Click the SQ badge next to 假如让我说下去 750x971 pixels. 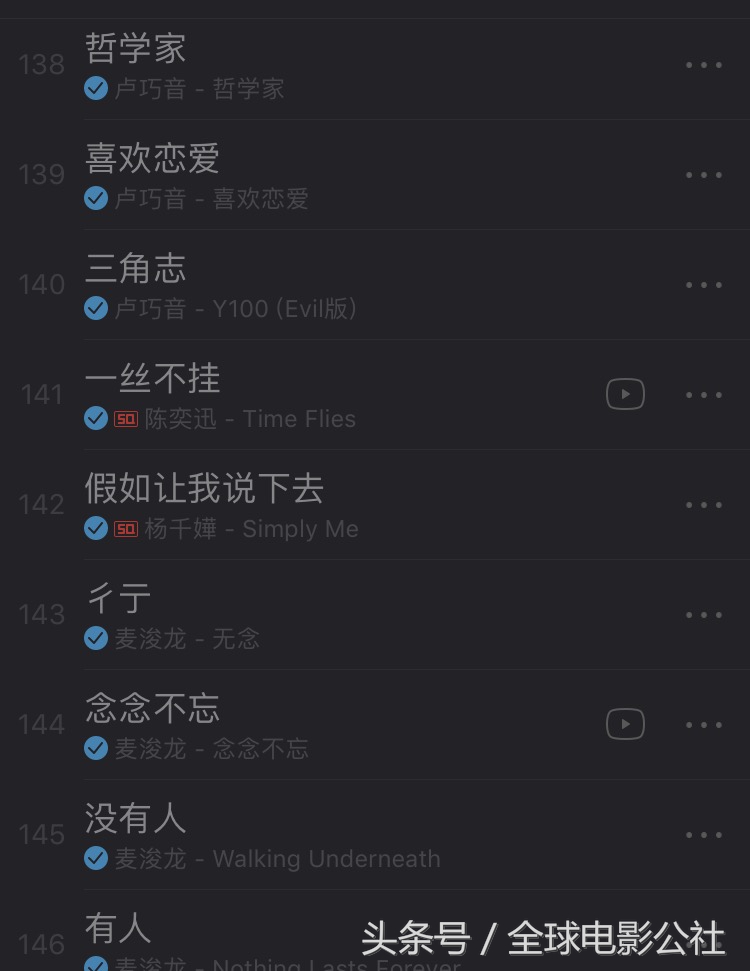125,529
